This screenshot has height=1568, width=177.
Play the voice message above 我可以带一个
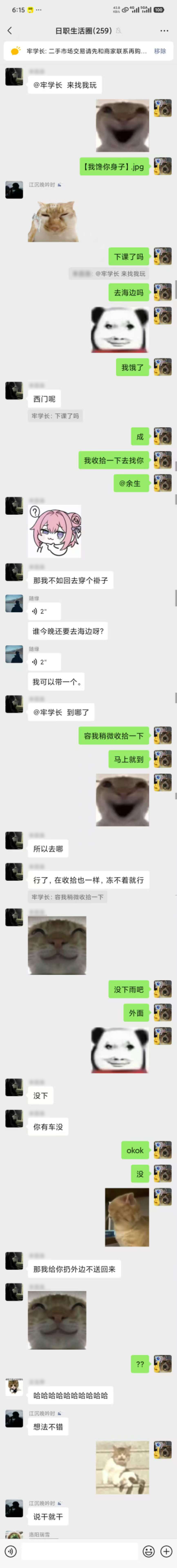pos(44,662)
